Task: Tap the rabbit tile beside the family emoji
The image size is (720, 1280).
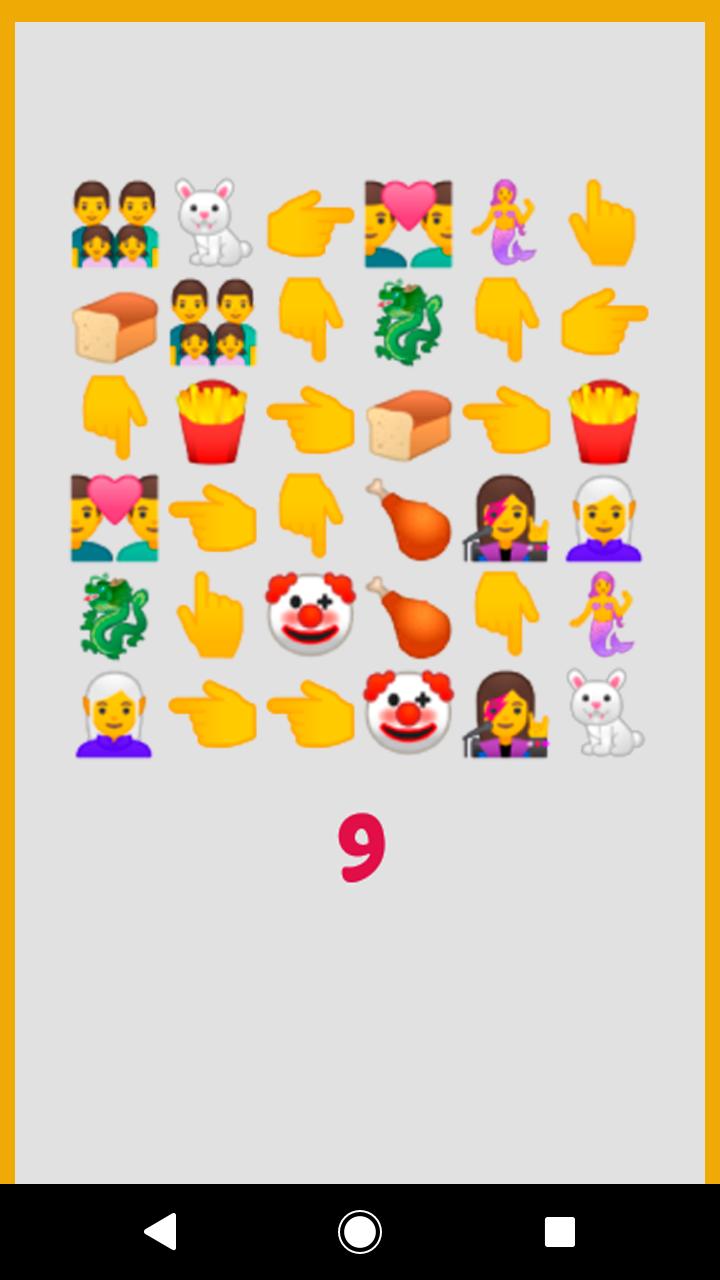Action: (x=212, y=222)
